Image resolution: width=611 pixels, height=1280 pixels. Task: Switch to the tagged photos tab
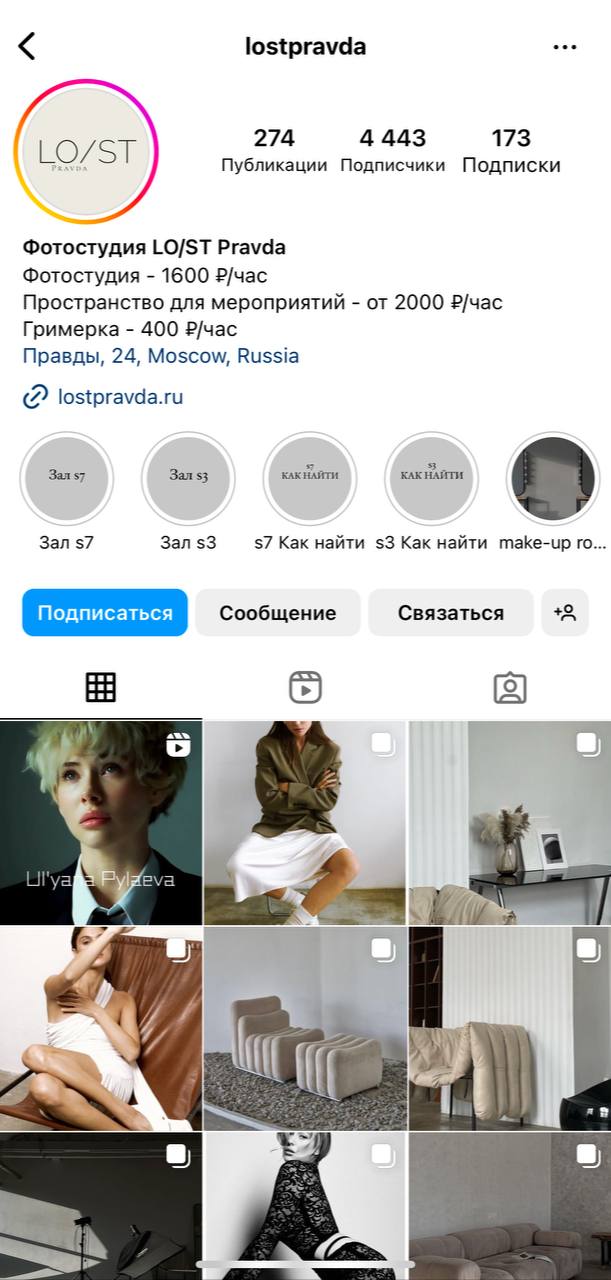coord(510,688)
